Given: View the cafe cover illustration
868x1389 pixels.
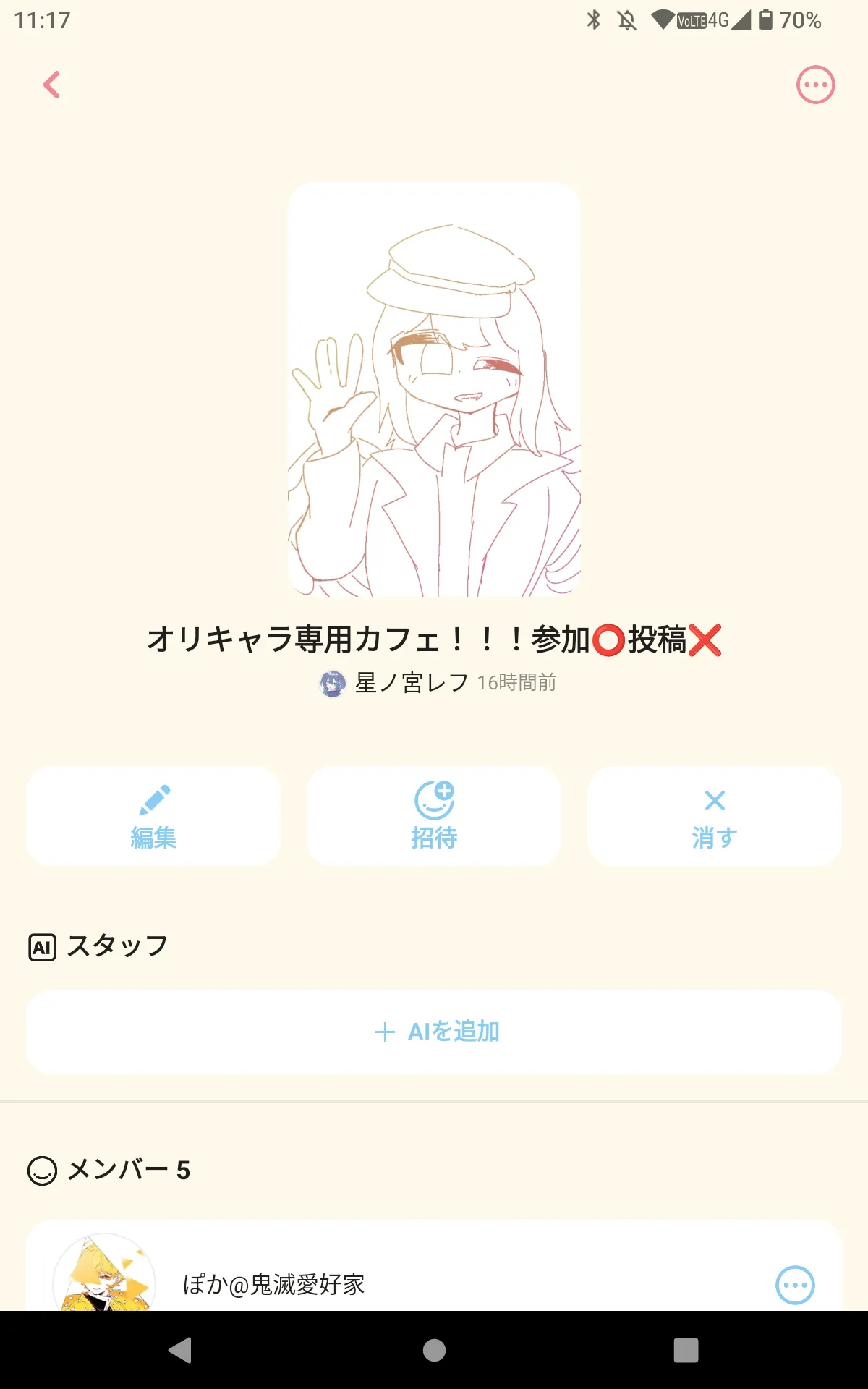Looking at the screenshot, I should (x=434, y=389).
